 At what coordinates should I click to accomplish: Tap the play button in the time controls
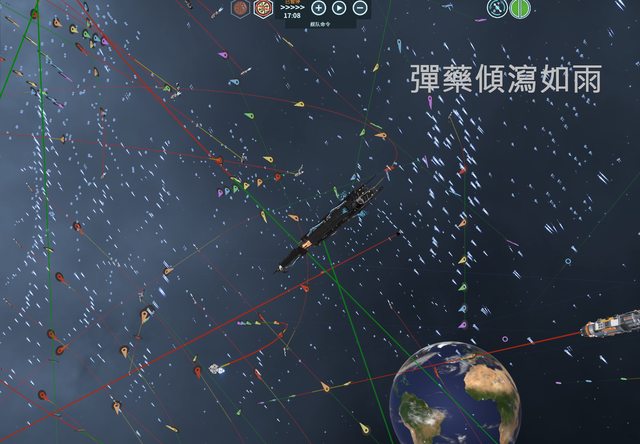[x=340, y=8]
